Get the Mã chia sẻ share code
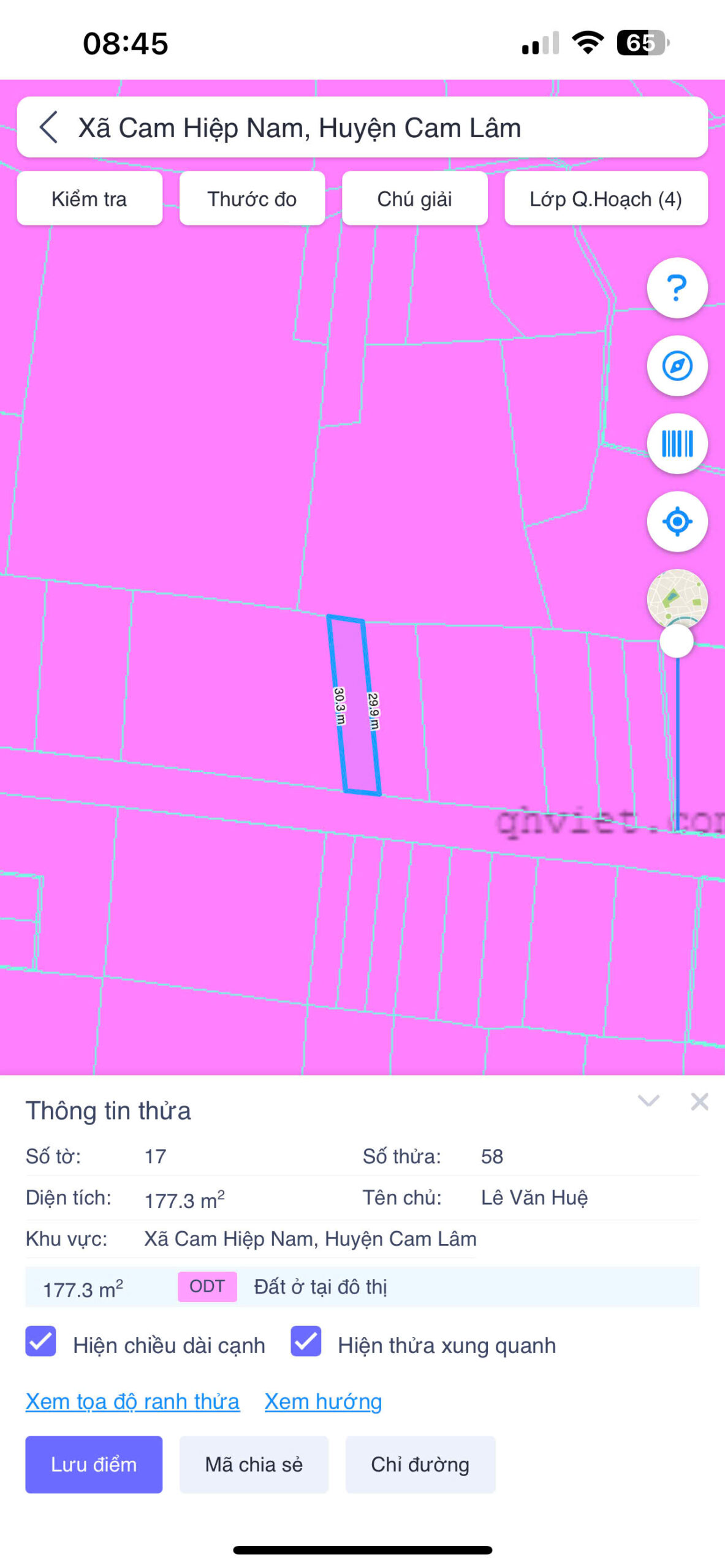This screenshot has width=725, height=1568. pyautogui.click(x=254, y=1464)
